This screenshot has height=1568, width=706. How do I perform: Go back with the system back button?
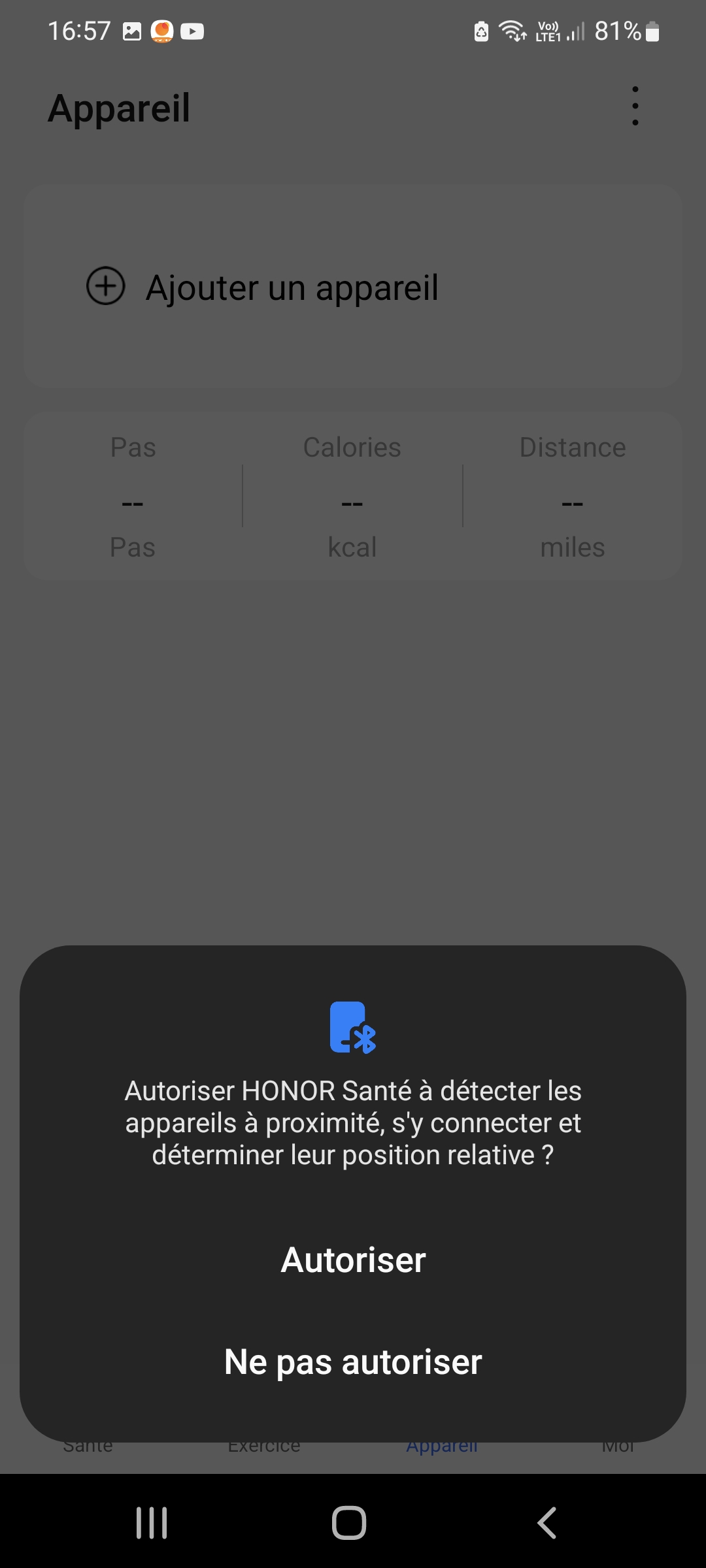[x=547, y=1523]
